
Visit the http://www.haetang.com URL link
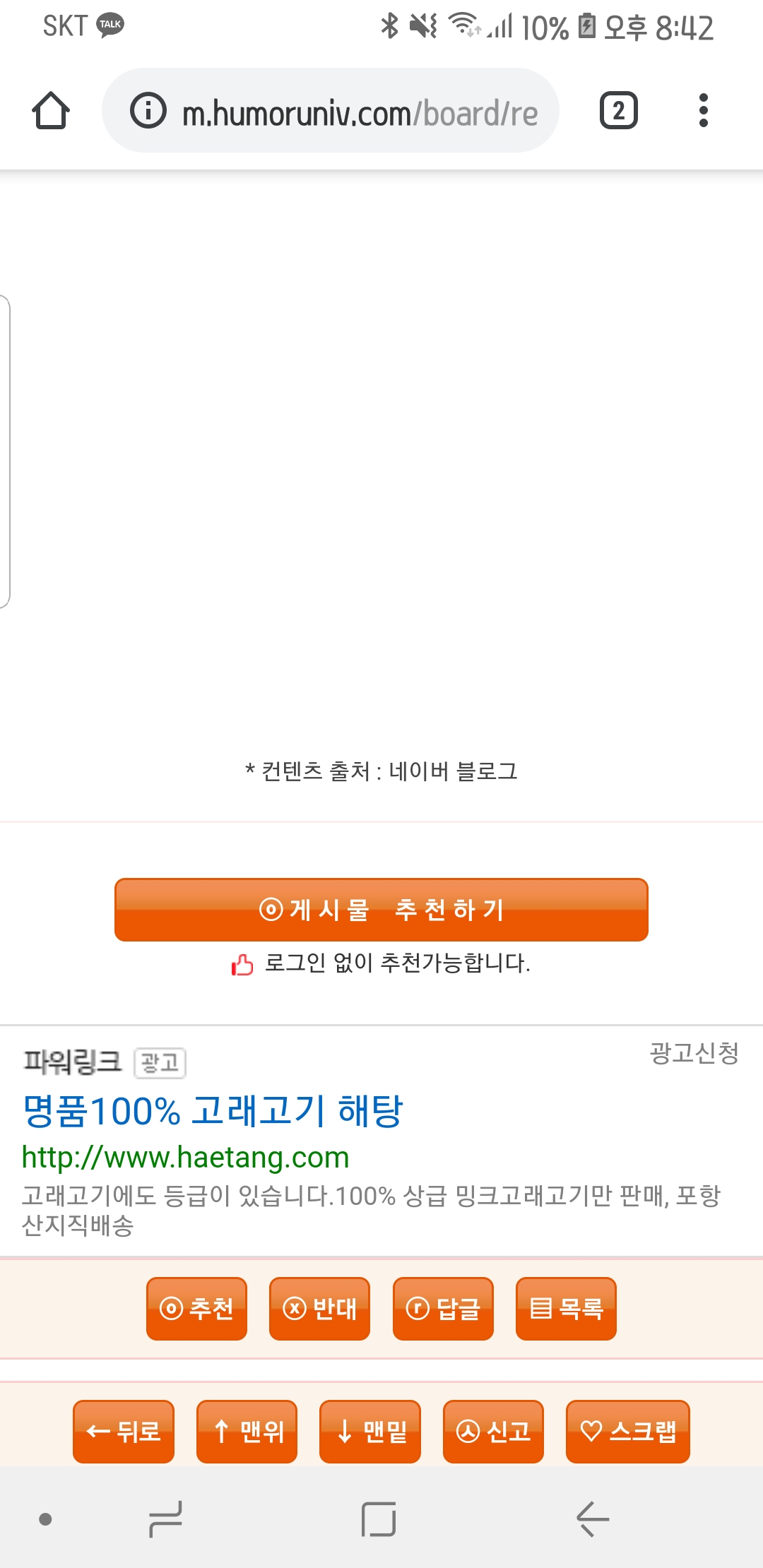pos(186,1157)
